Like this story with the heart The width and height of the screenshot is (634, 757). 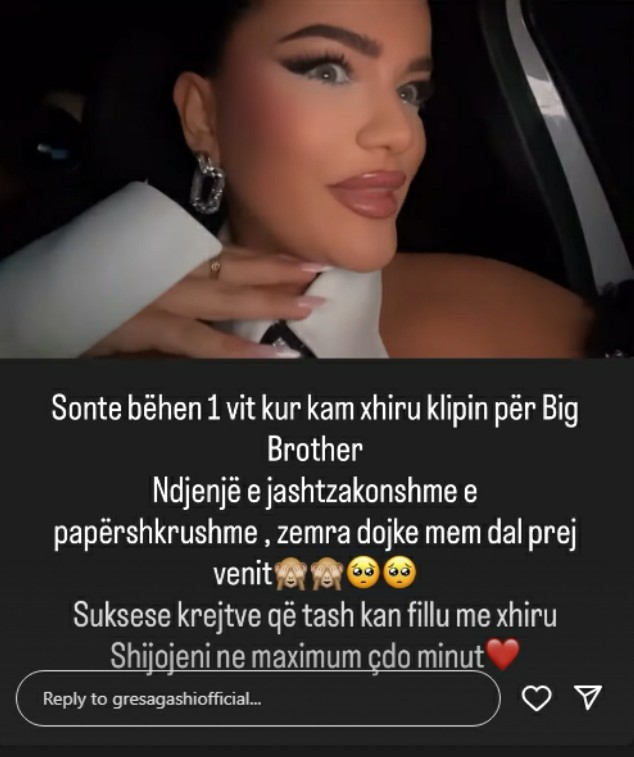click(x=538, y=699)
